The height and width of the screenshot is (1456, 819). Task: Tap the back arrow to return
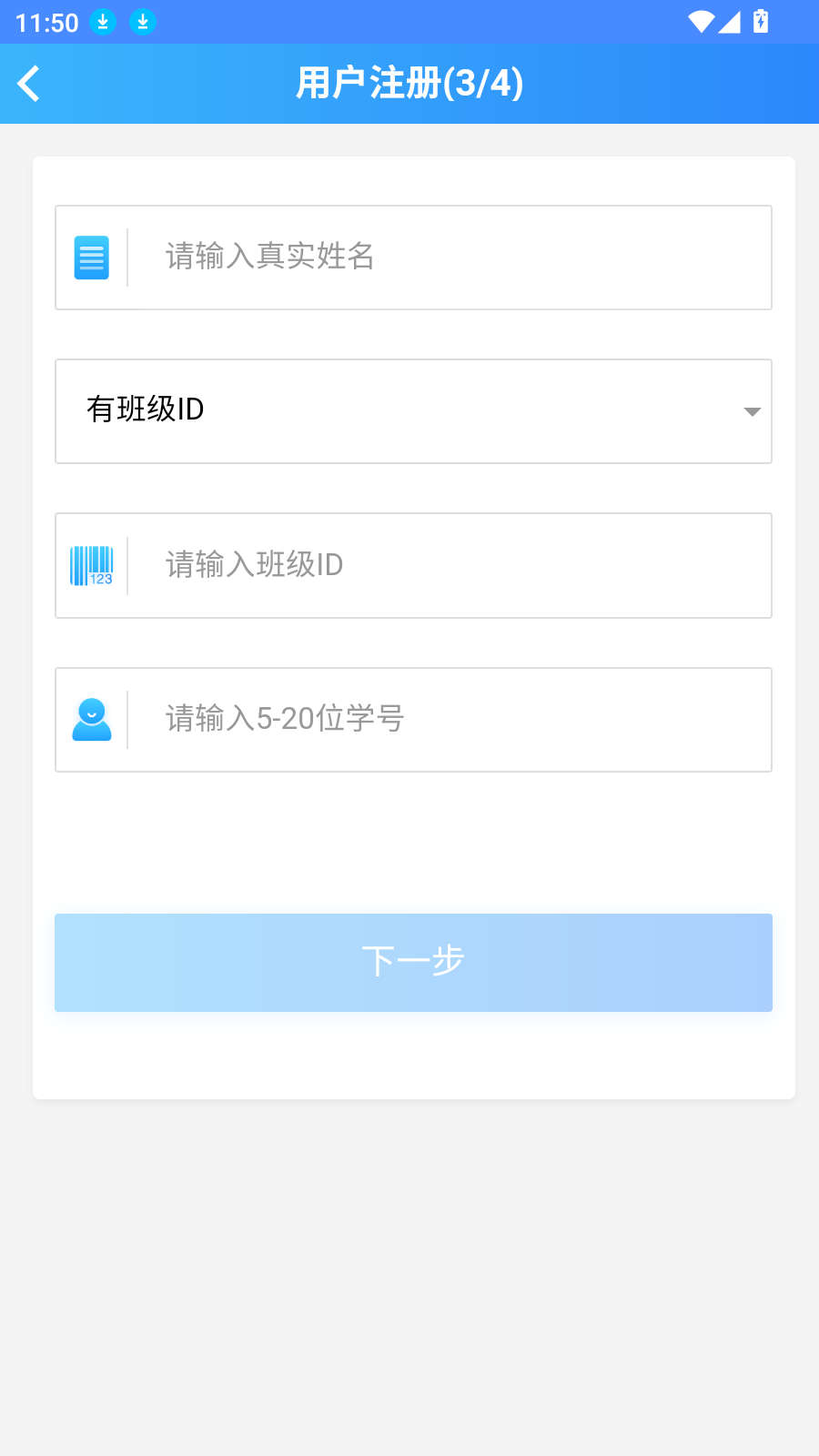[x=29, y=83]
